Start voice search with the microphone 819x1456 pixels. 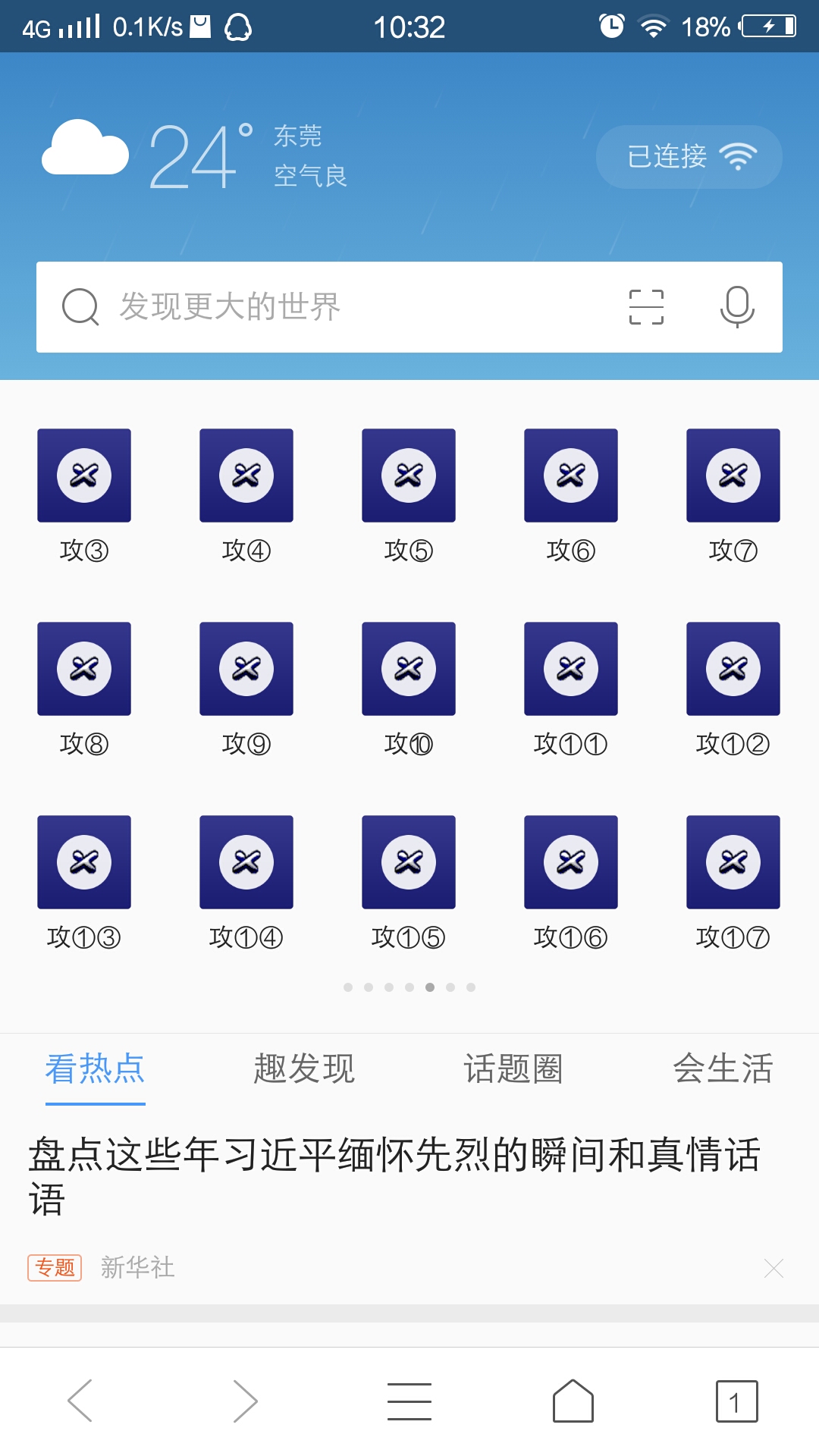[736, 307]
